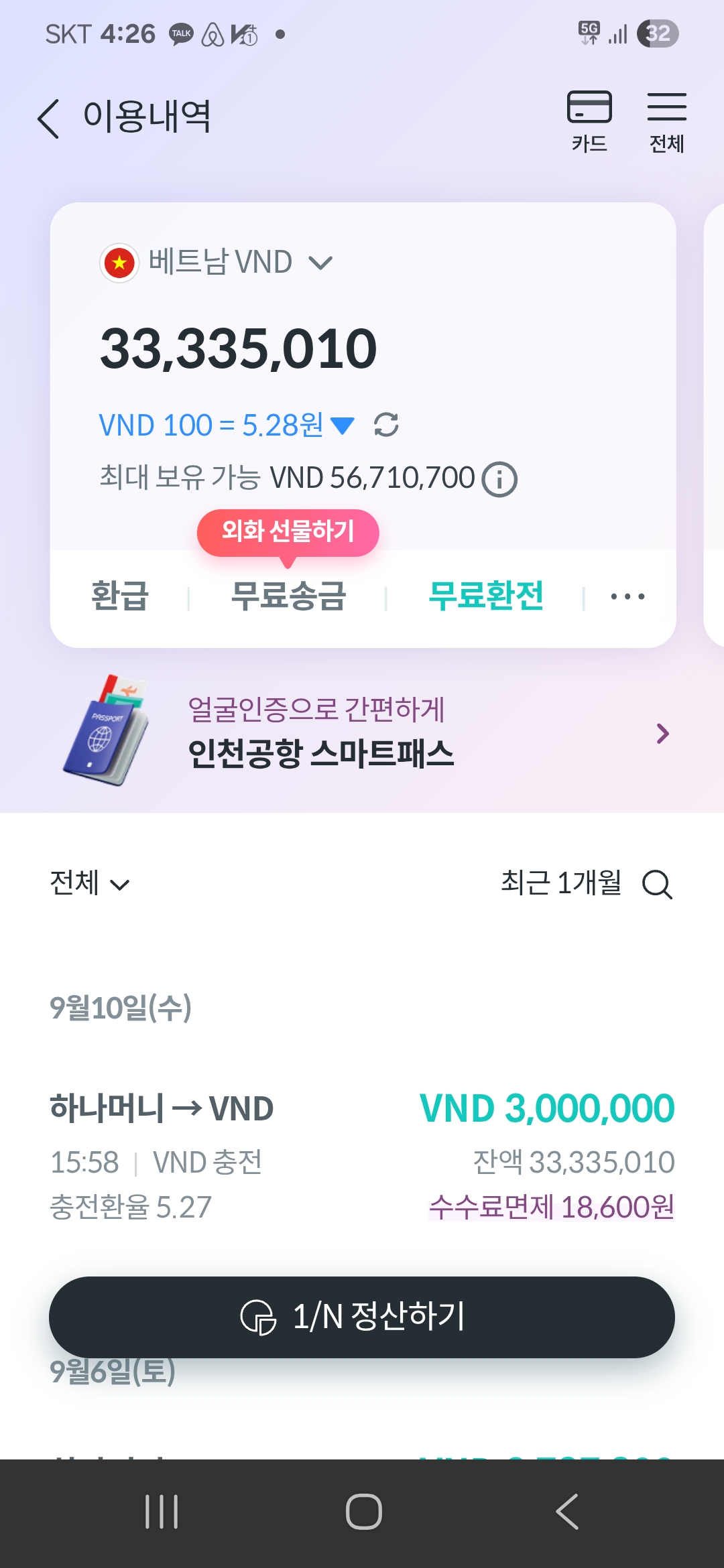Choose 무료환전 free exchange
This screenshot has width=724, height=1568.
pos(485,596)
